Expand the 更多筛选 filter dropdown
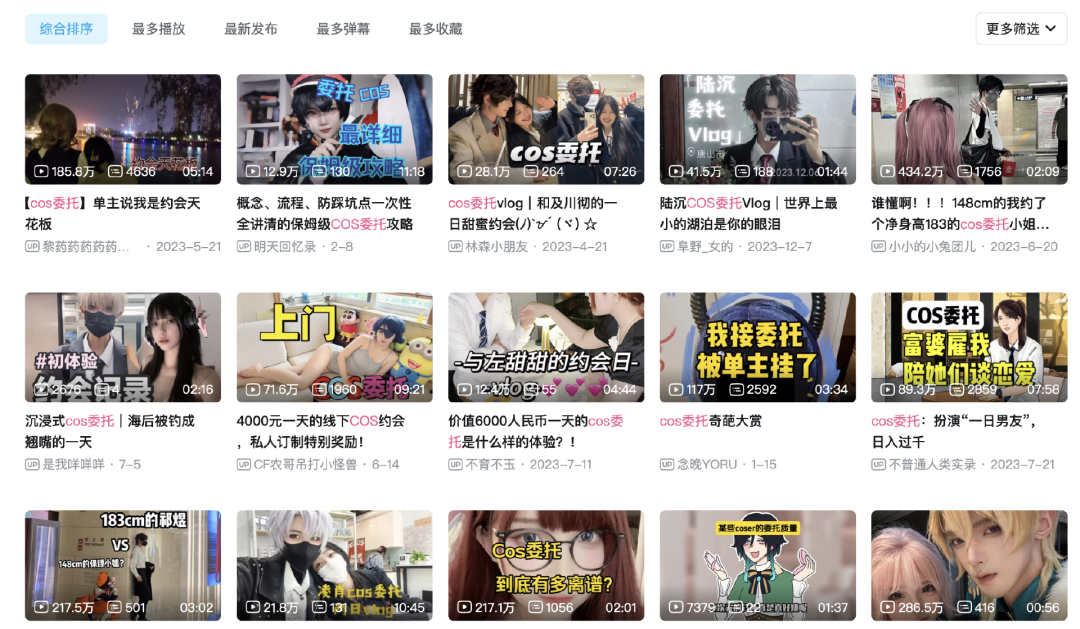The image size is (1080, 629). [1021, 29]
